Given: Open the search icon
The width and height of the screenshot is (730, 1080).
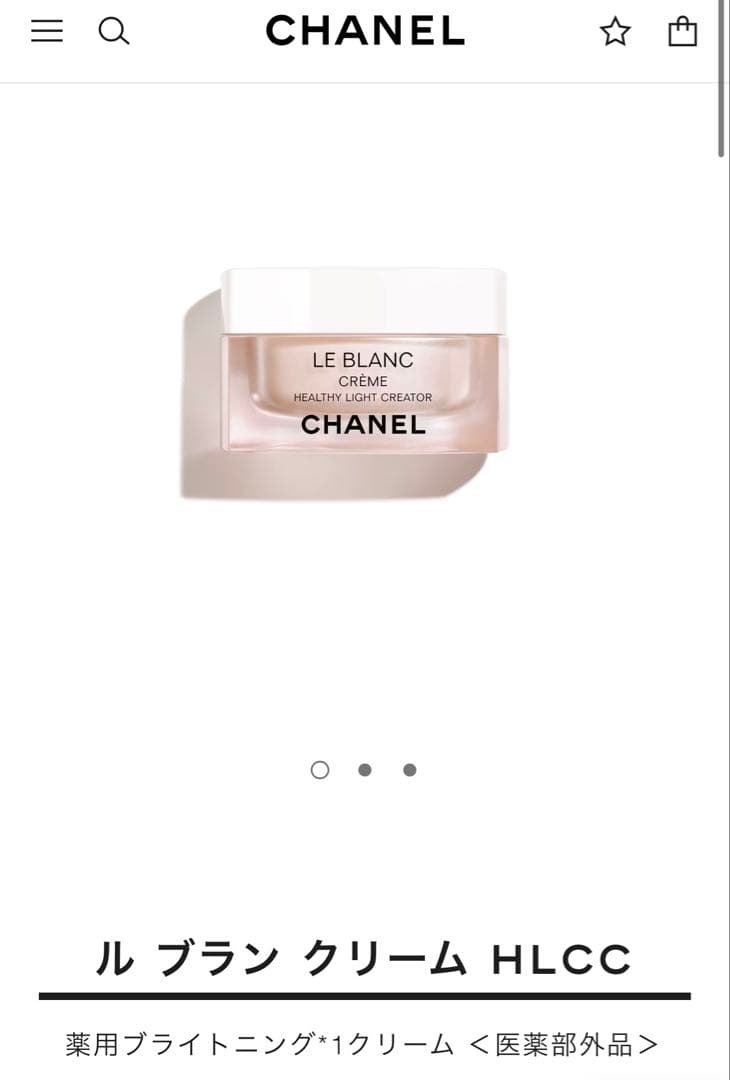Looking at the screenshot, I should [x=114, y=32].
